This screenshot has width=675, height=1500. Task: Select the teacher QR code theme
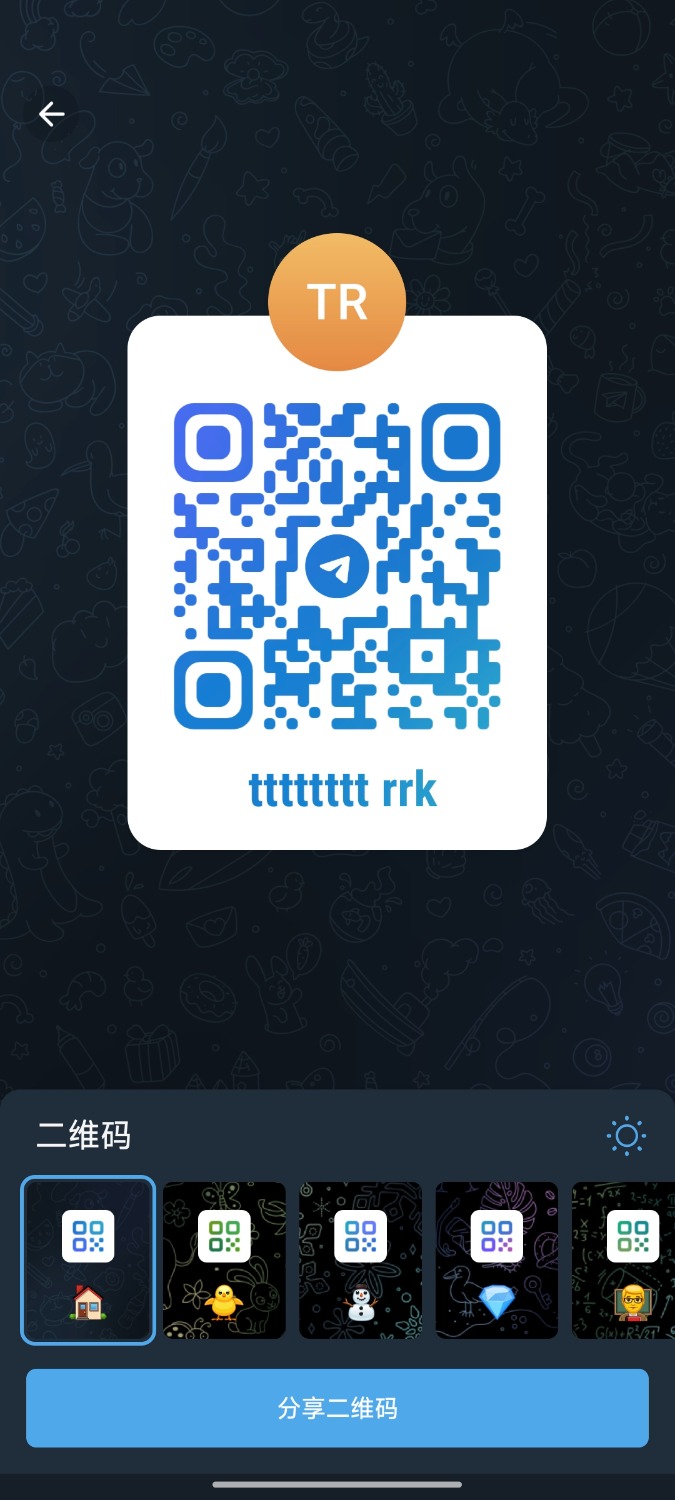[x=624, y=1260]
